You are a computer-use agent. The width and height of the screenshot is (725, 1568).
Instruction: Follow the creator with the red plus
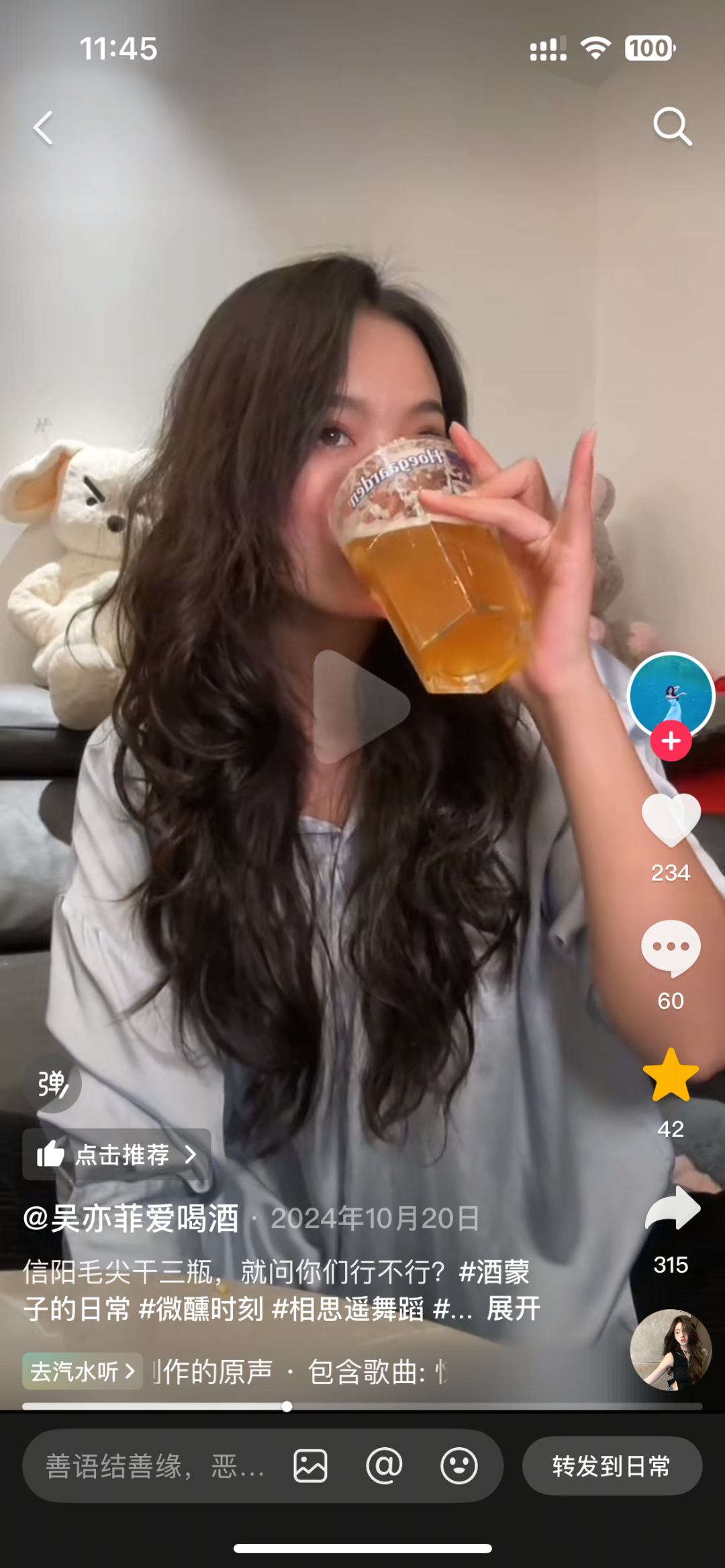coord(671,741)
